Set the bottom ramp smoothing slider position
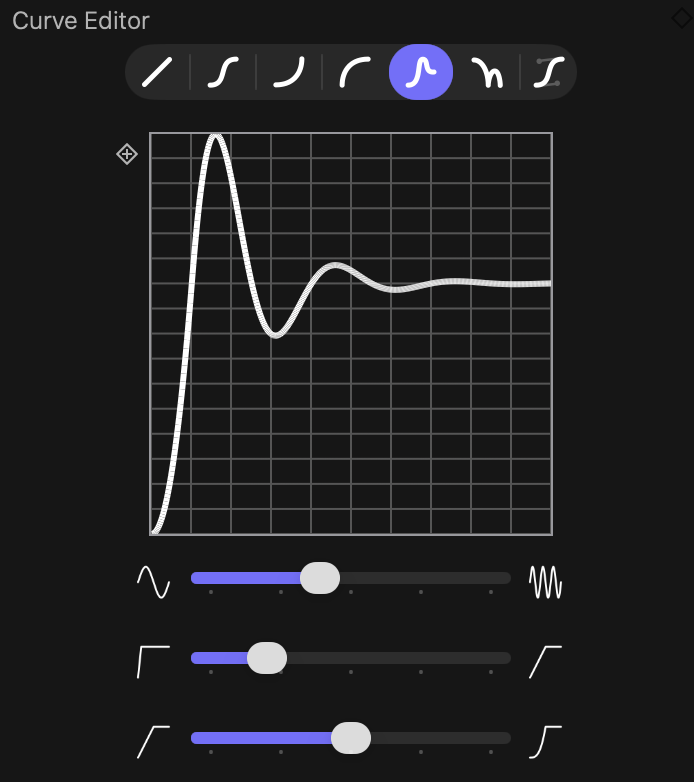This screenshot has height=782, width=694. (351, 738)
